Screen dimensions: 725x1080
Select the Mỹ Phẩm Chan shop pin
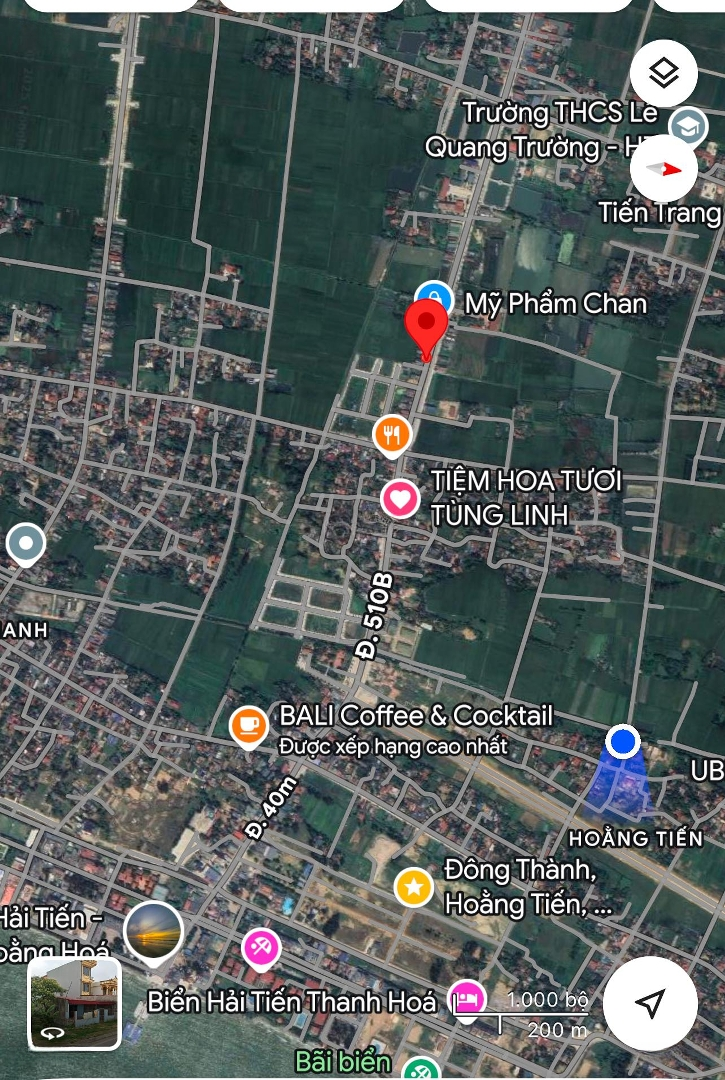[433, 297]
